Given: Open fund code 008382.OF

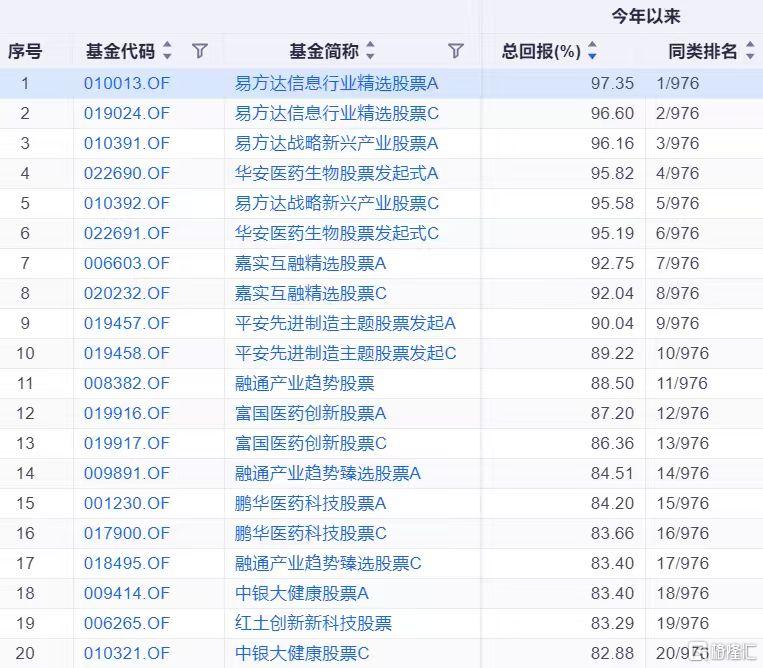Looking at the screenshot, I should pos(127,383).
